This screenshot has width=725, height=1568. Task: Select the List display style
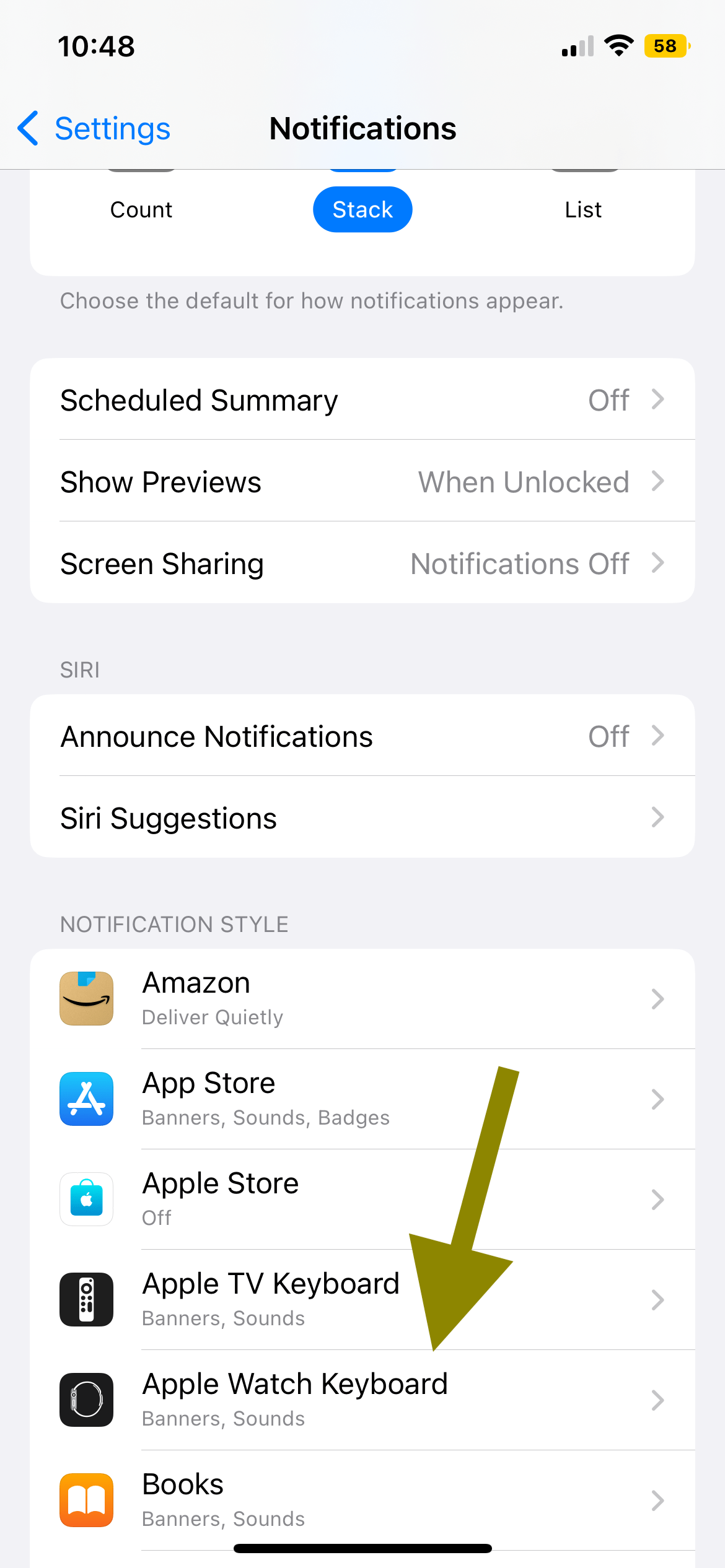pos(583,209)
